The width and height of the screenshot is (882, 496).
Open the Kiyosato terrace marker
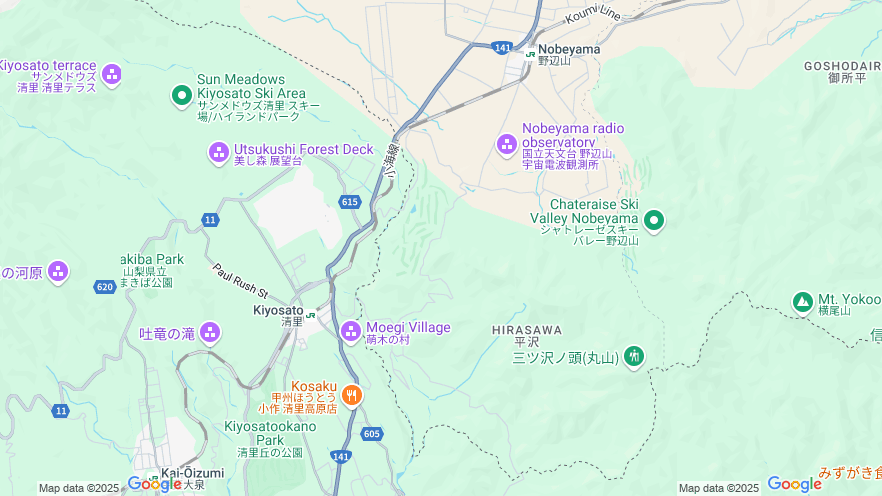pos(111,74)
